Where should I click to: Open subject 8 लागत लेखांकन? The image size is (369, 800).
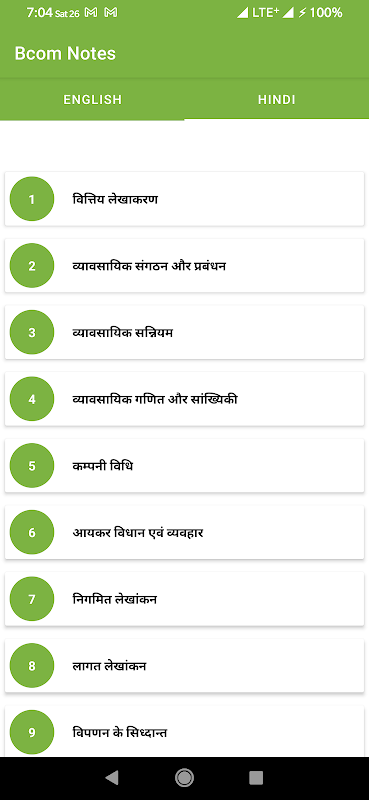tap(184, 666)
